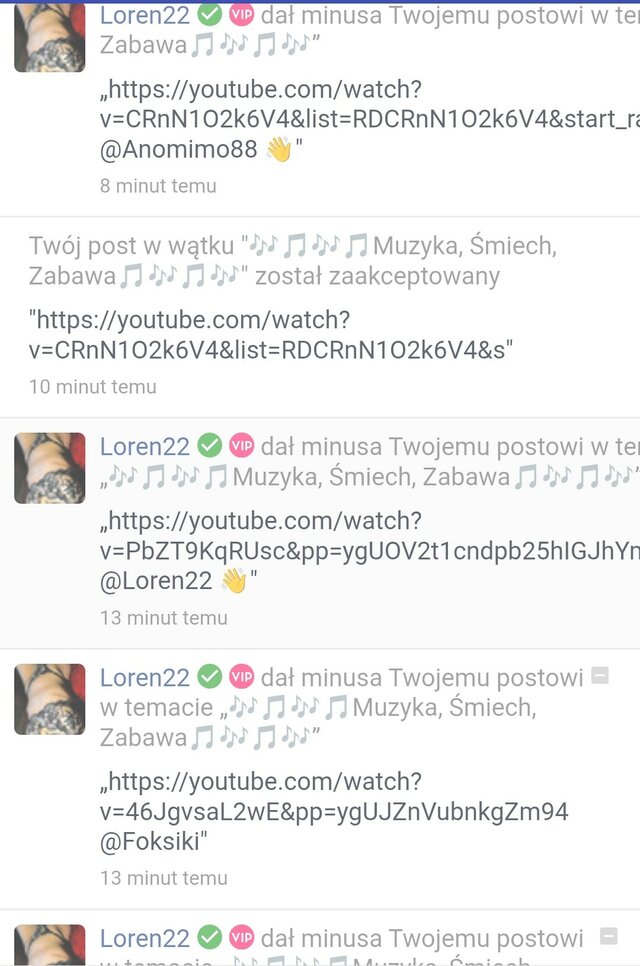
Task: Tap Loren22's username in the PbZT9KqRUsc notification
Action: (145, 445)
